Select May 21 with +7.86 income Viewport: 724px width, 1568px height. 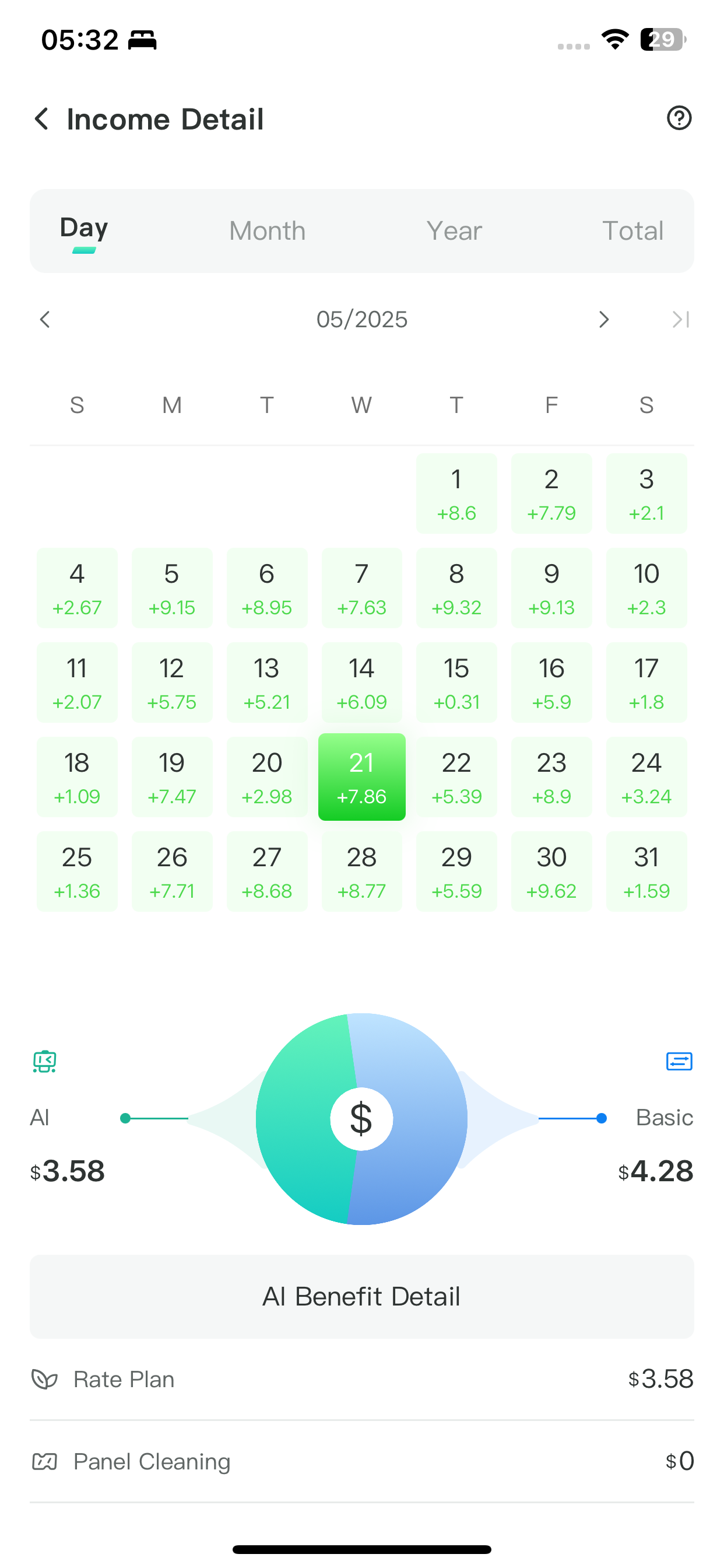coord(361,778)
